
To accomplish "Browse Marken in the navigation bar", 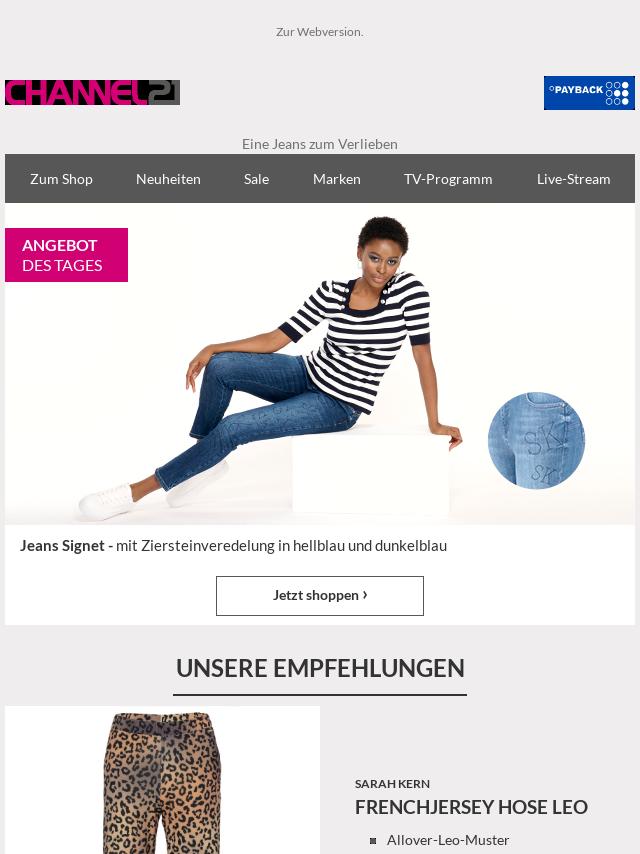I will 336,179.
